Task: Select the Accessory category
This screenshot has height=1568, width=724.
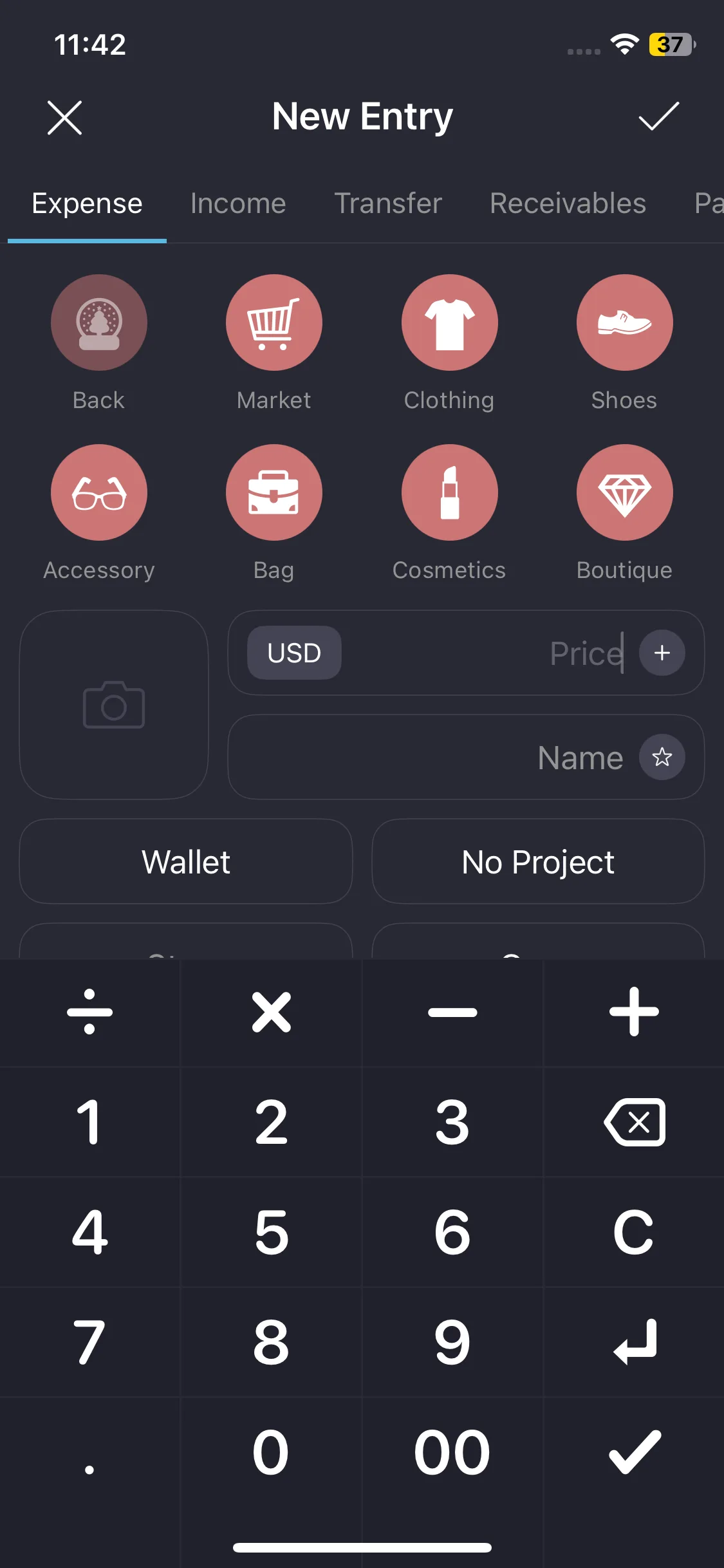Action: 99,493
